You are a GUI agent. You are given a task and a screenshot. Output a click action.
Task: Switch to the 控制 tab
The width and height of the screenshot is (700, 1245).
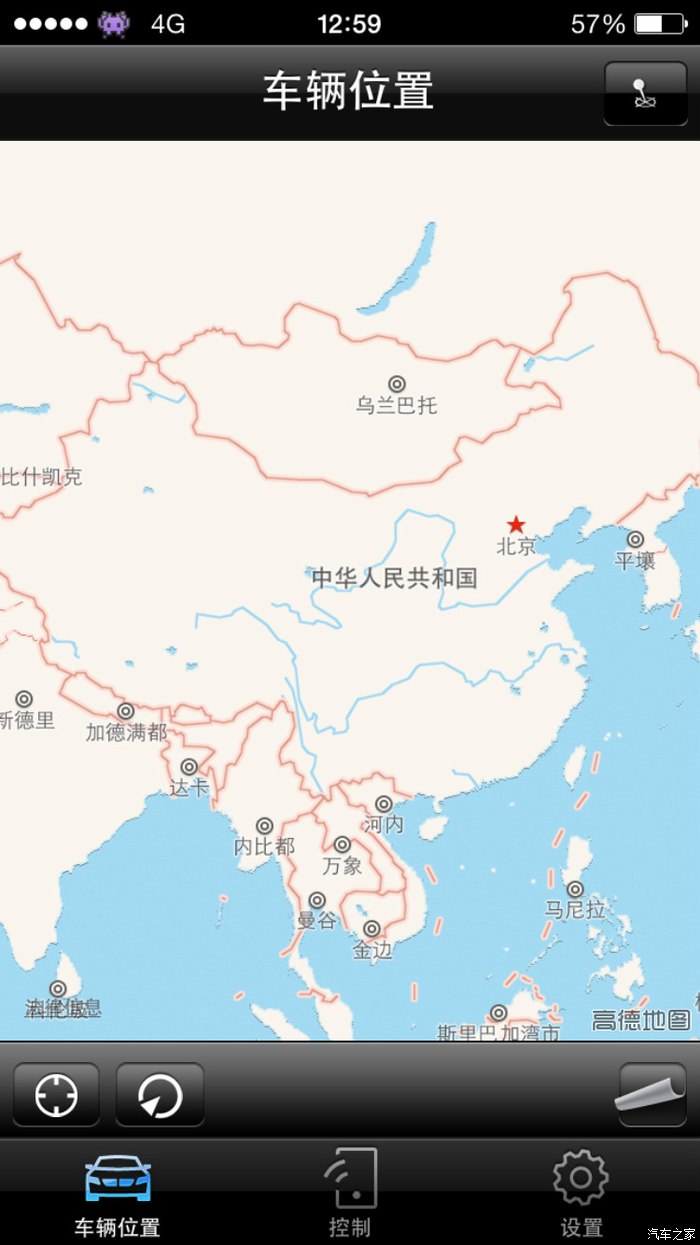(x=350, y=1193)
